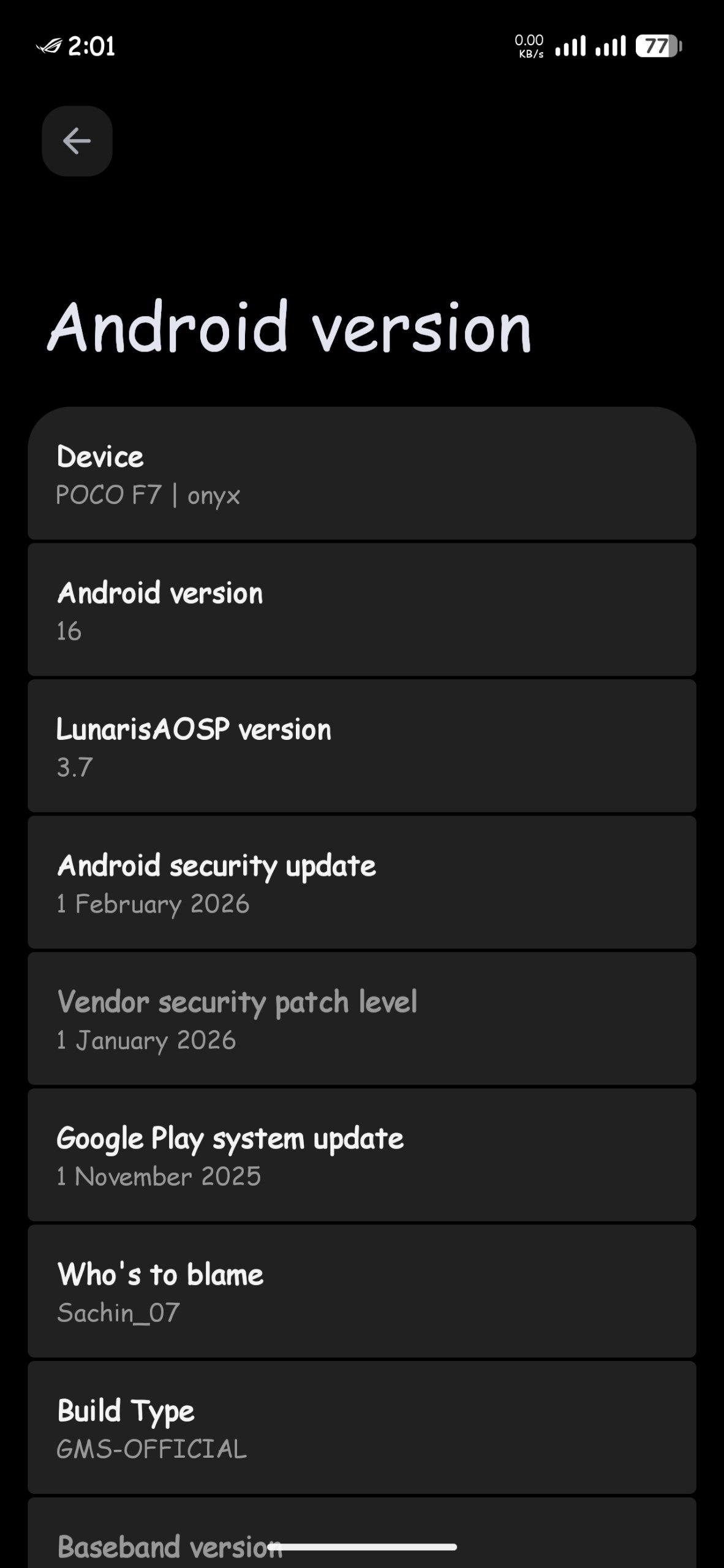
Task: Tap the Android version 16 row
Action: coord(361,611)
